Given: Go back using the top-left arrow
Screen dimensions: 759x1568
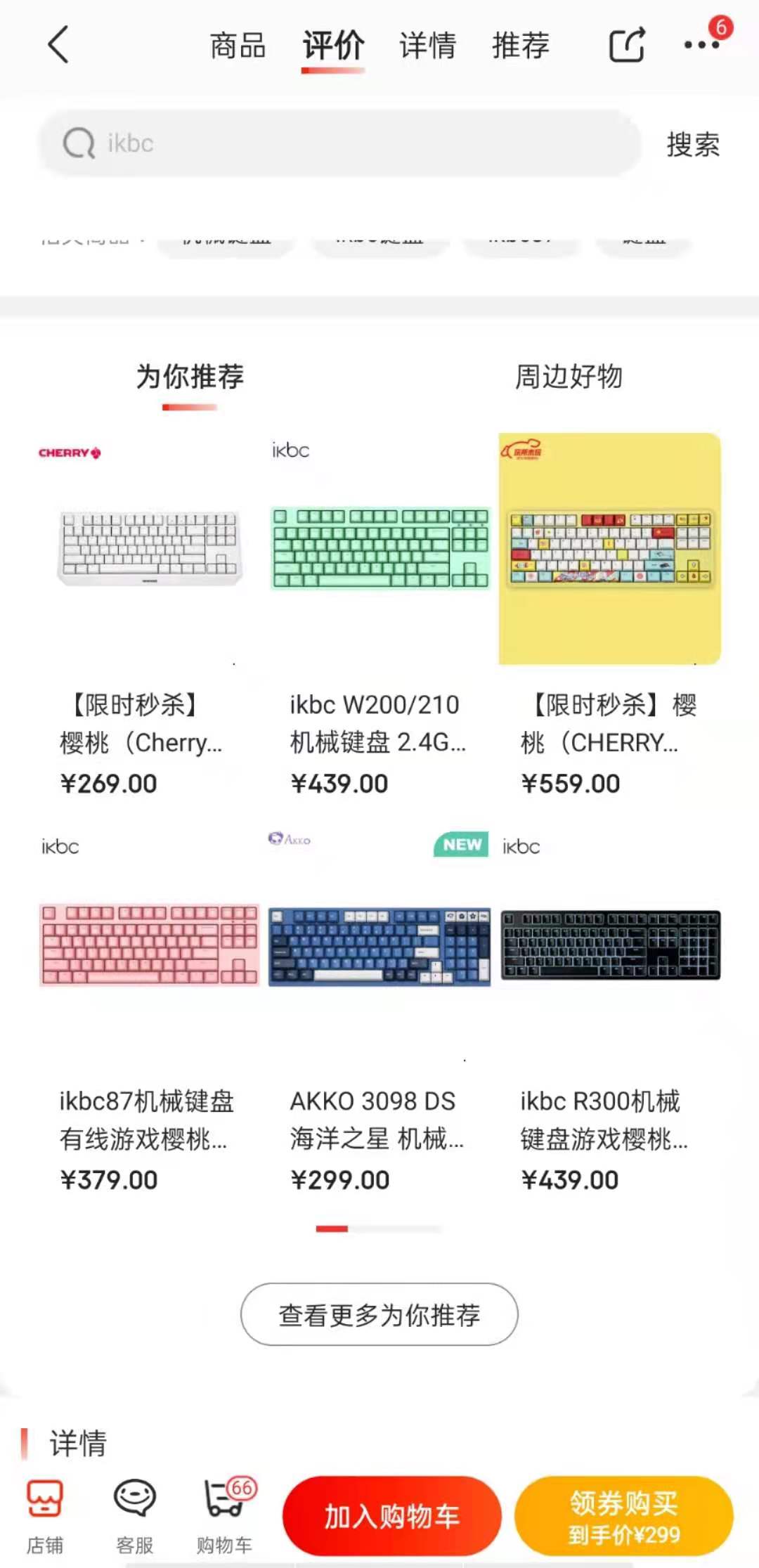Looking at the screenshot, I should pyautogui.click(x=58, y=45).
